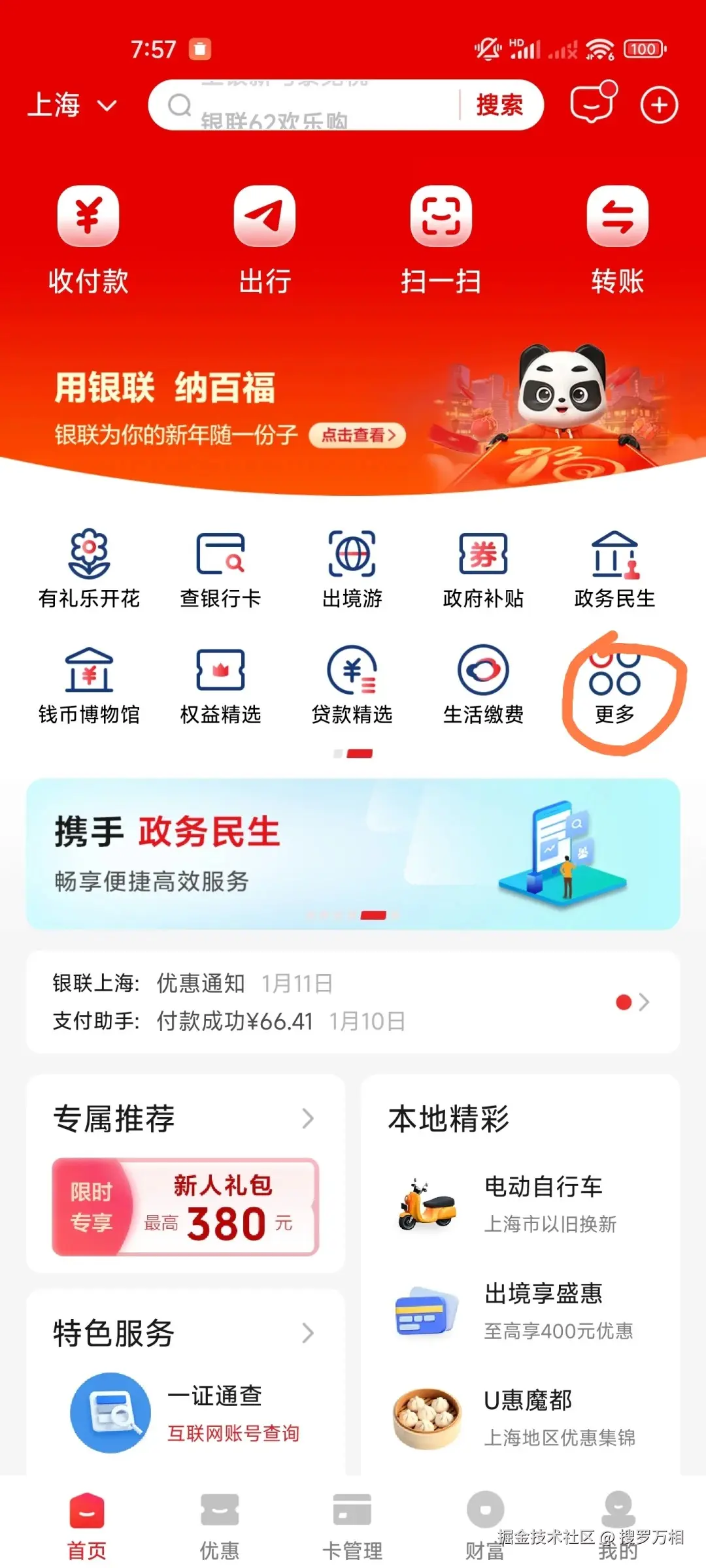Claim the 新人礼包 380元 card
The image size is (706, 1568).
point(186,1207)
